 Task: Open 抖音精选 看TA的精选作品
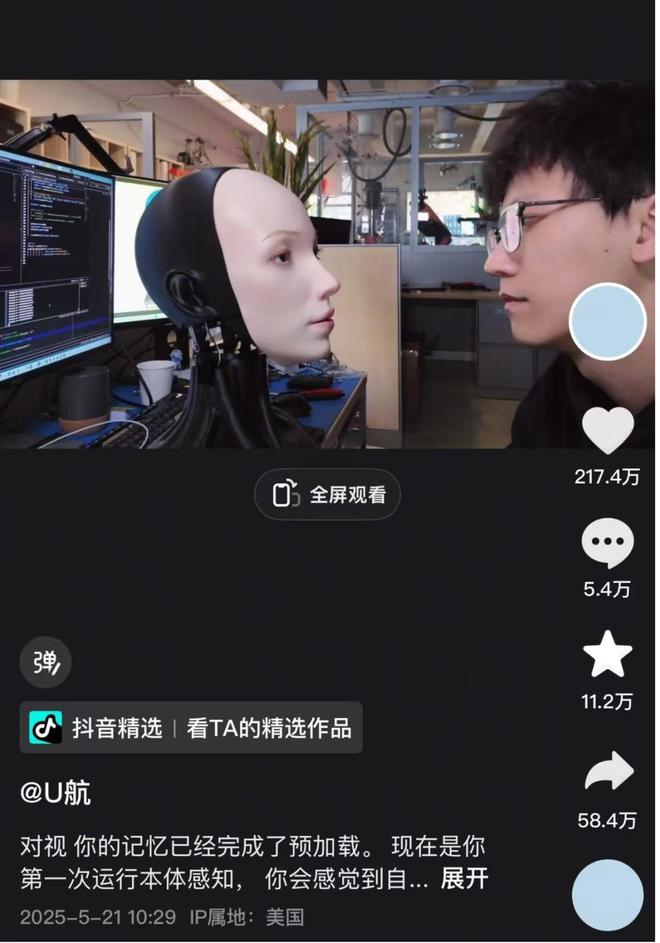(191, 728)
